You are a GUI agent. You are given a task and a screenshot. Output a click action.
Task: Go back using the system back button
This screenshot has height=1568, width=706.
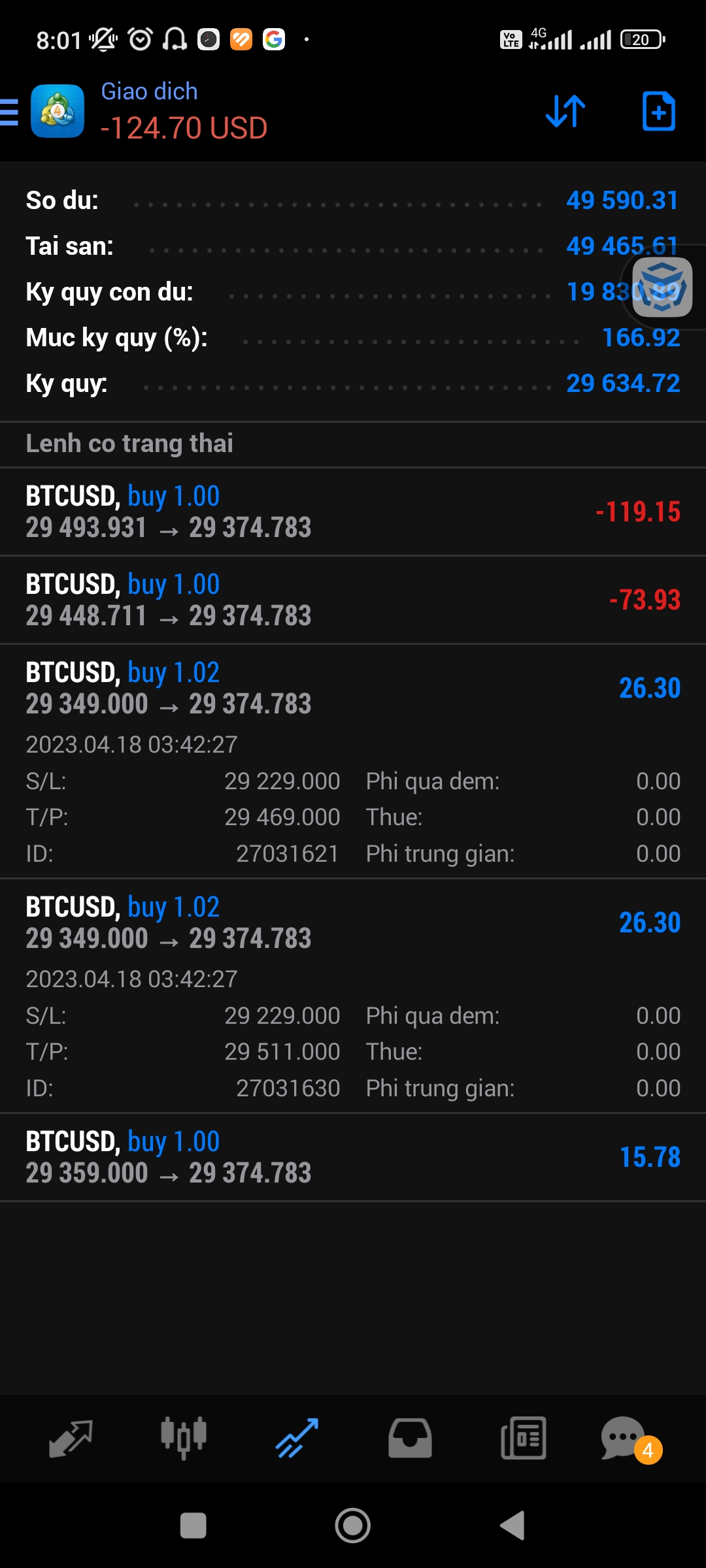tap(513, 1526)
